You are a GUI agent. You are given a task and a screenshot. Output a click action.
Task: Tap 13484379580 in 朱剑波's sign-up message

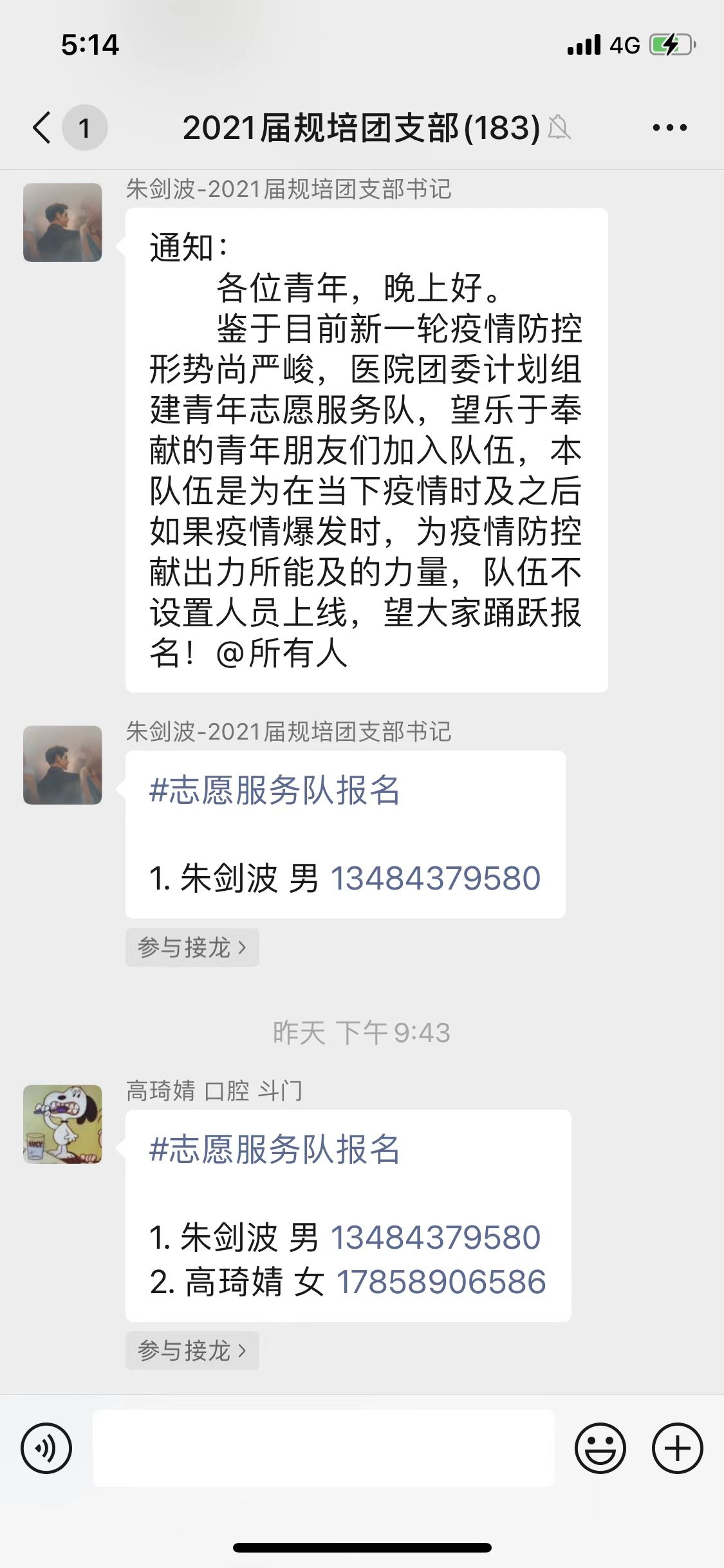435,879
